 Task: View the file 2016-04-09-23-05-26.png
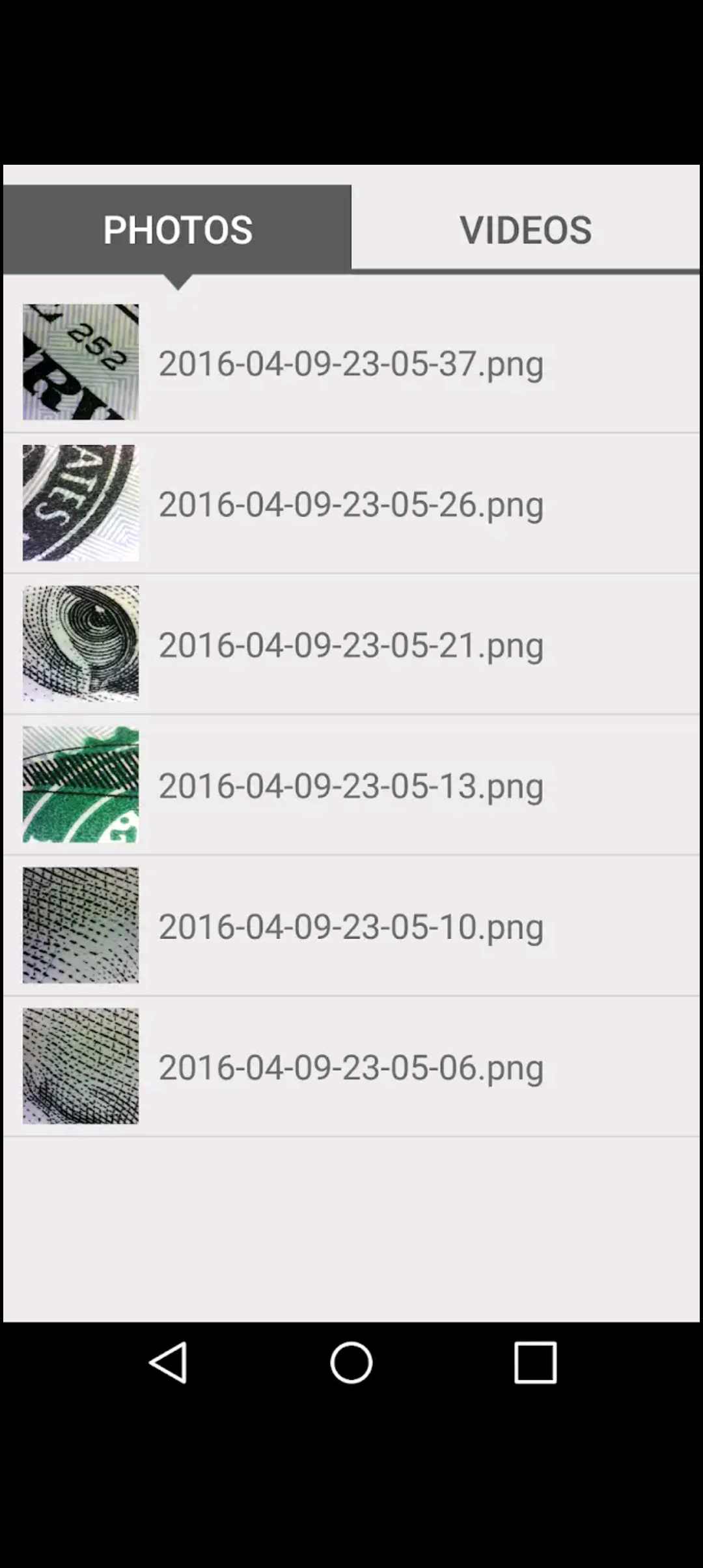click(x=351, y=503)
